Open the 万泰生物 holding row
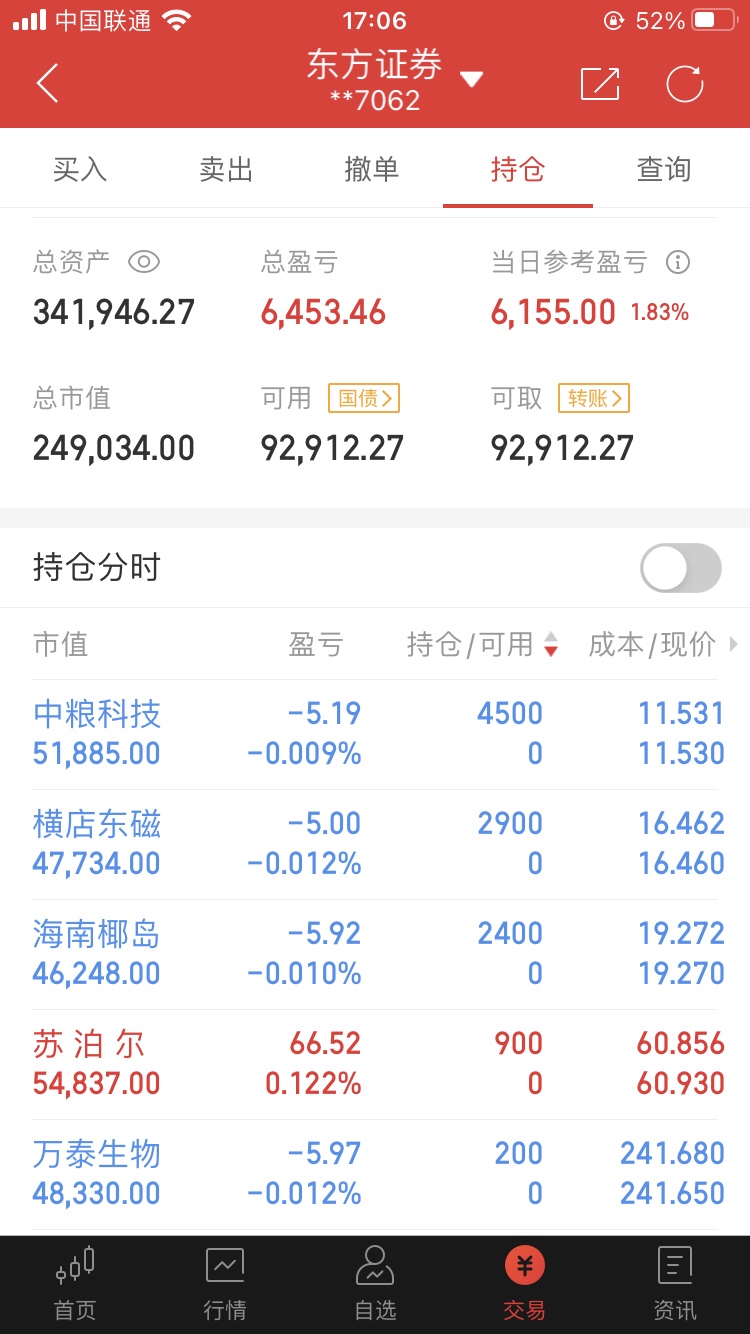This screenshot has width=750, height=1334. pos(375,1174)
